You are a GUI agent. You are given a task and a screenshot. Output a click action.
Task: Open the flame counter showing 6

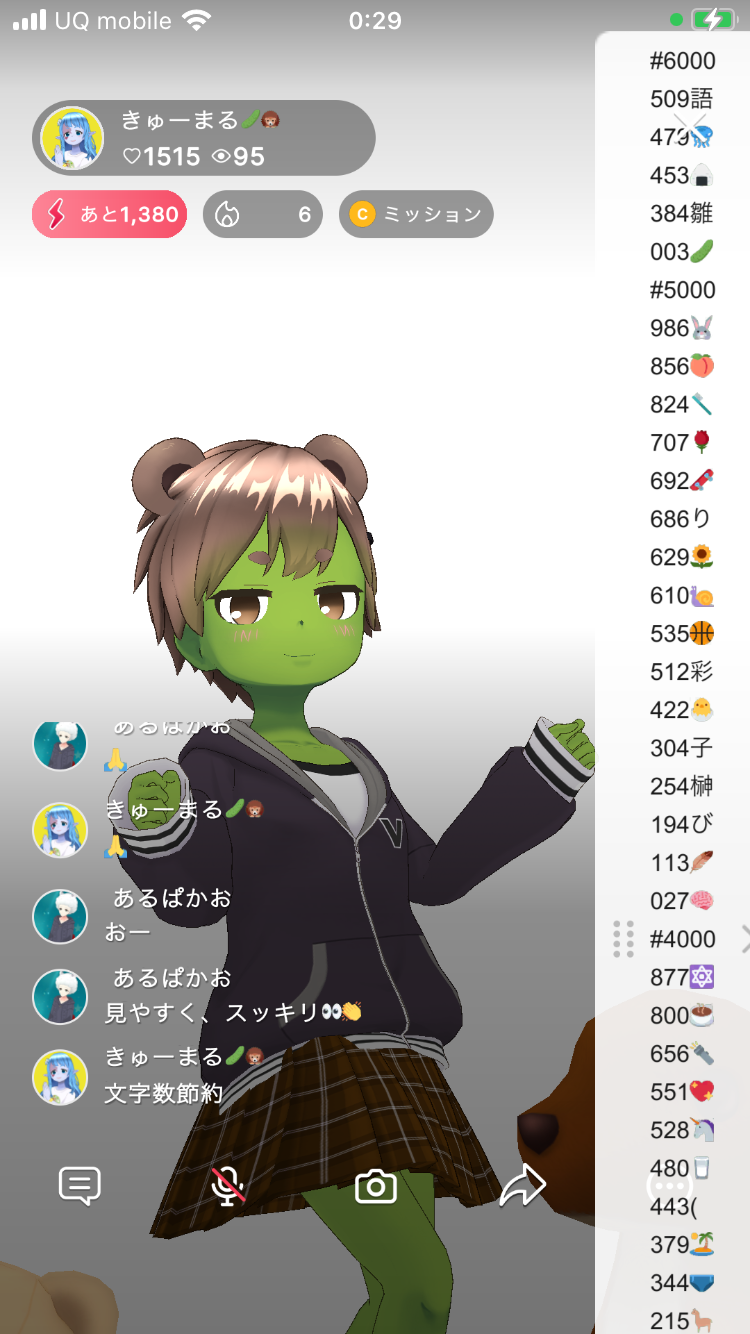[x=263, y=214]
